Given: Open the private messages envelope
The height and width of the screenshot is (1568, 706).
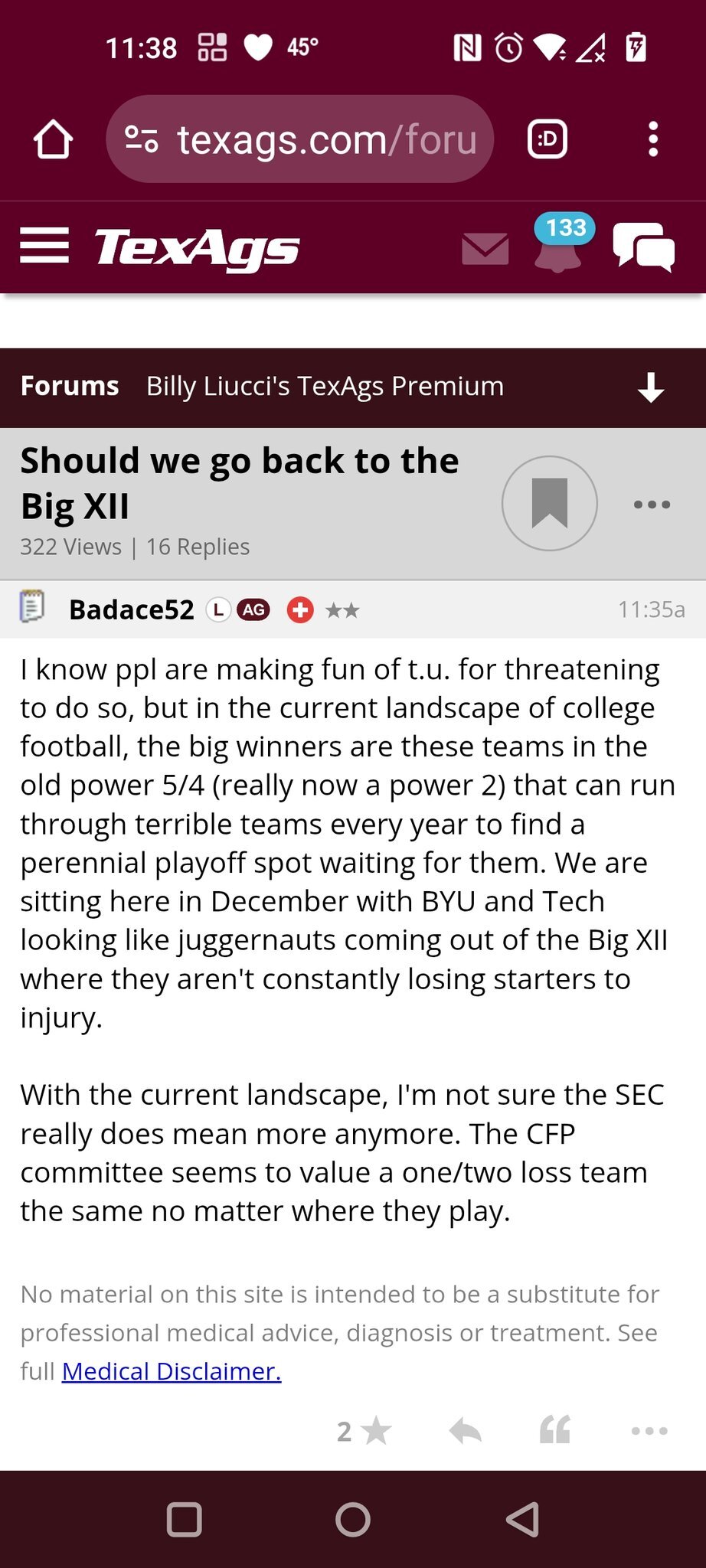Looking at the screenshot, I should pos(485,249).
